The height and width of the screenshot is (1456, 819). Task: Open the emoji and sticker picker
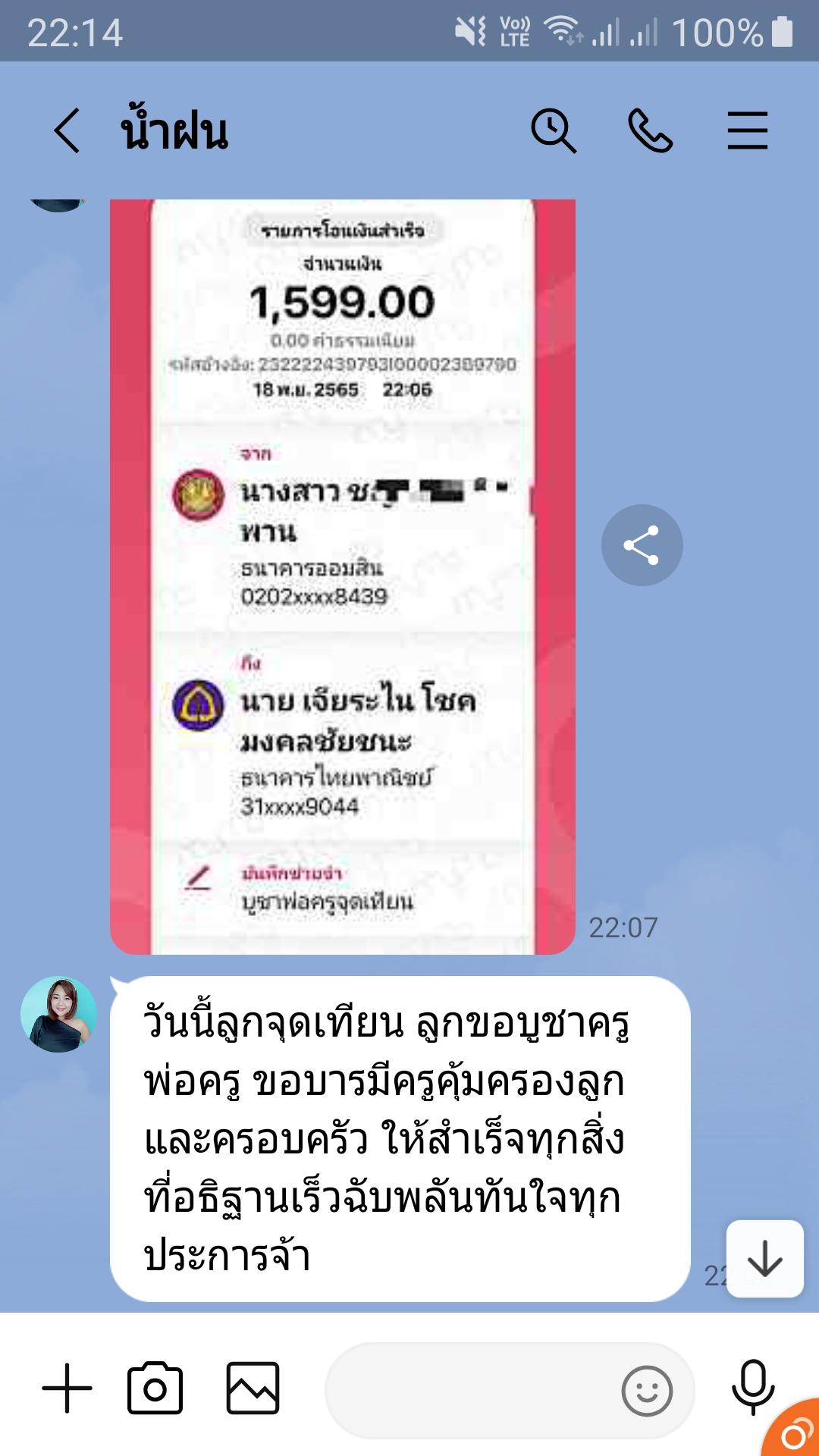pyautogui.click(x=646, y=1391)
